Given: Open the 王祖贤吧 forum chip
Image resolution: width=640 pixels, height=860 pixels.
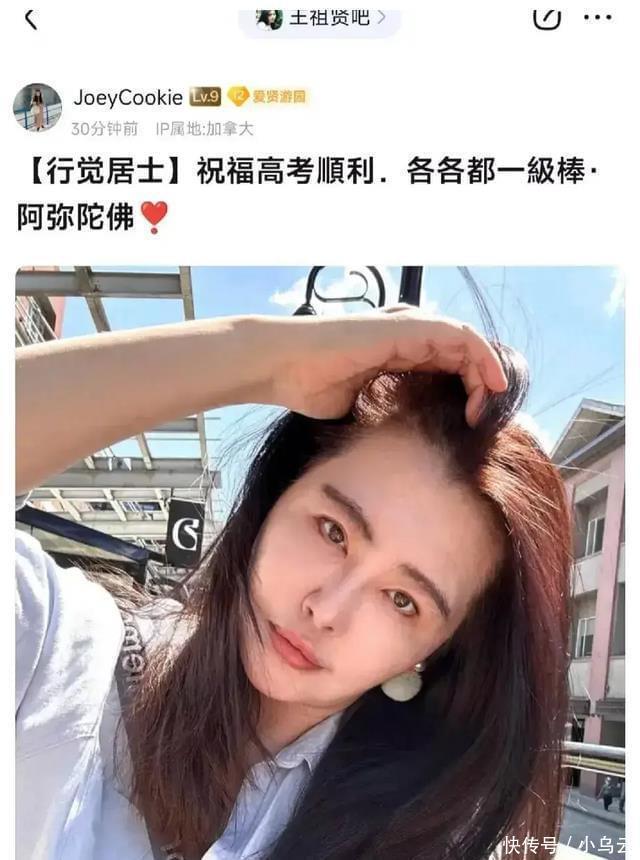Looking at the screenshot, I should [319, 18].
